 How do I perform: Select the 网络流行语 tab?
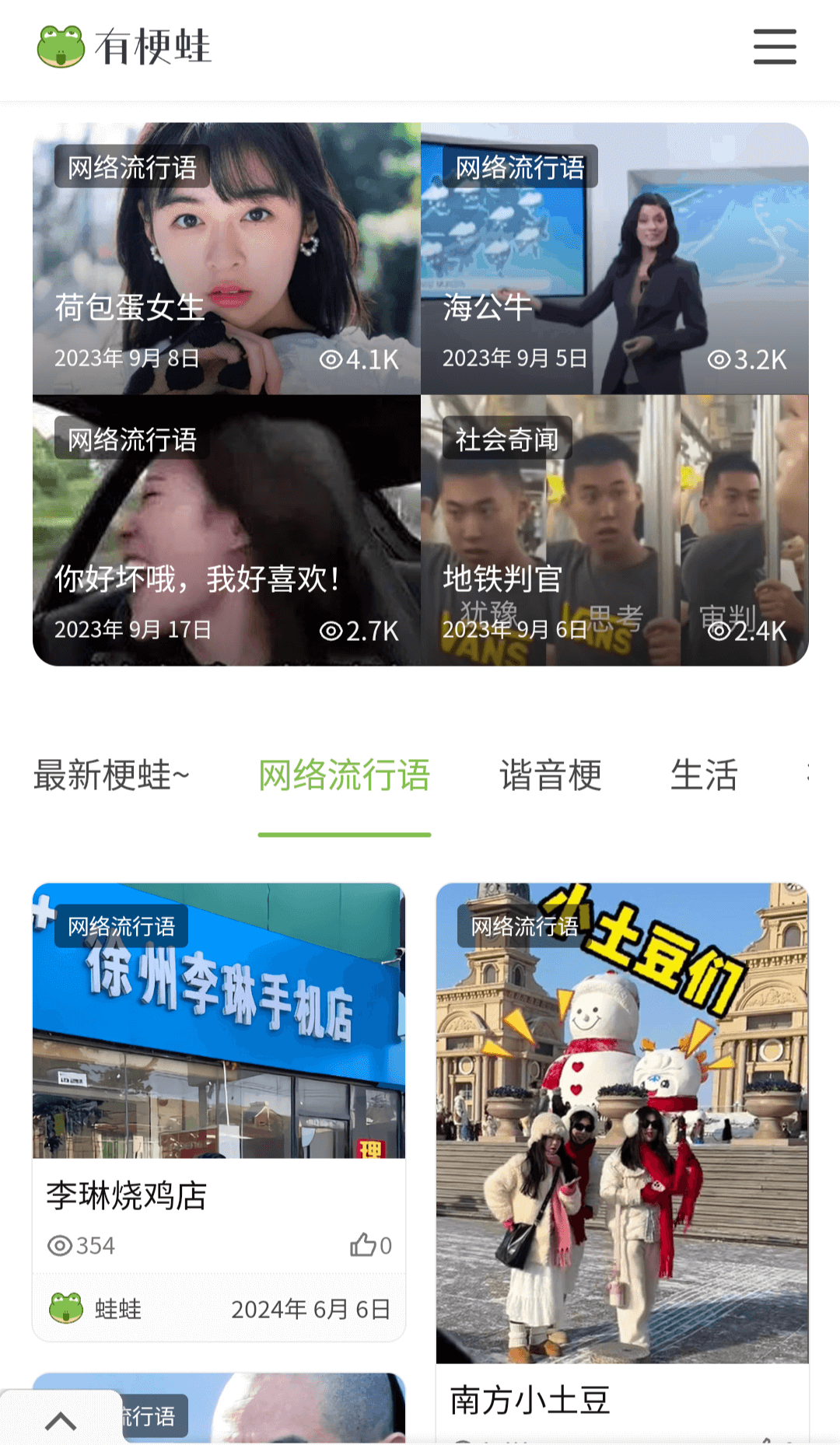pos(344,775)
